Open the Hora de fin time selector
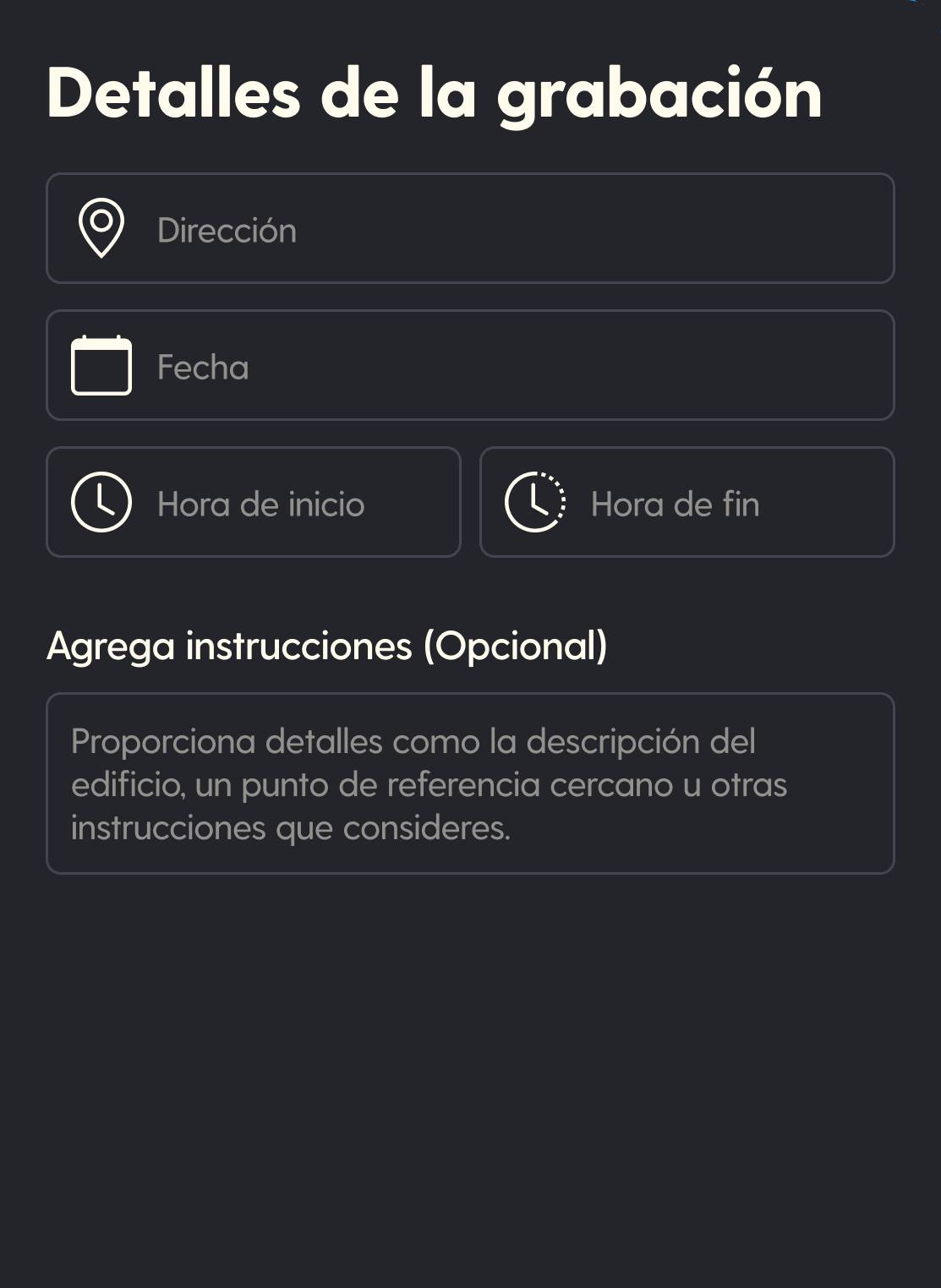 687,502
